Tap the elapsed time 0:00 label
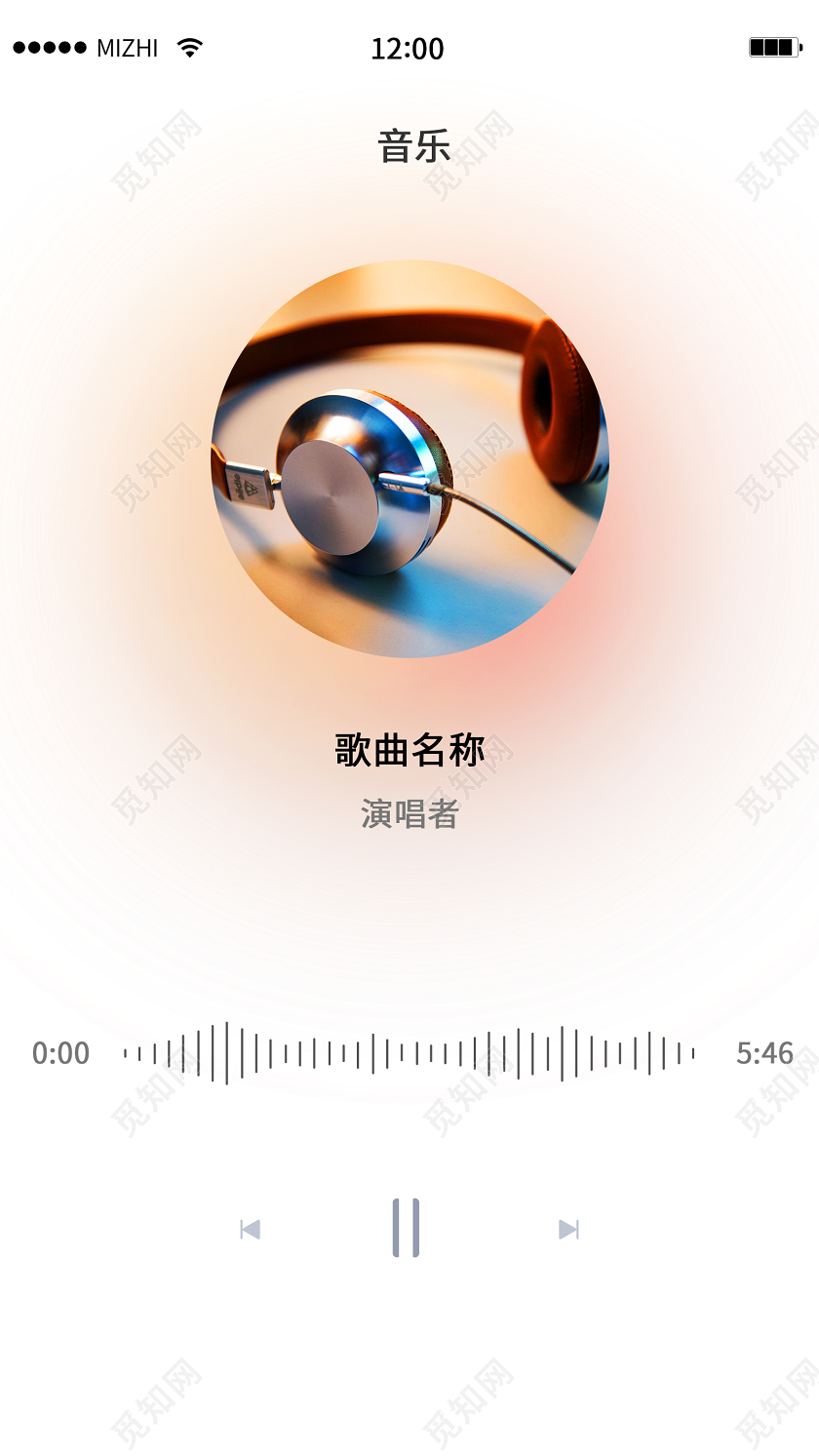The image size is (819, 1456). click(x=59, y=1054)
